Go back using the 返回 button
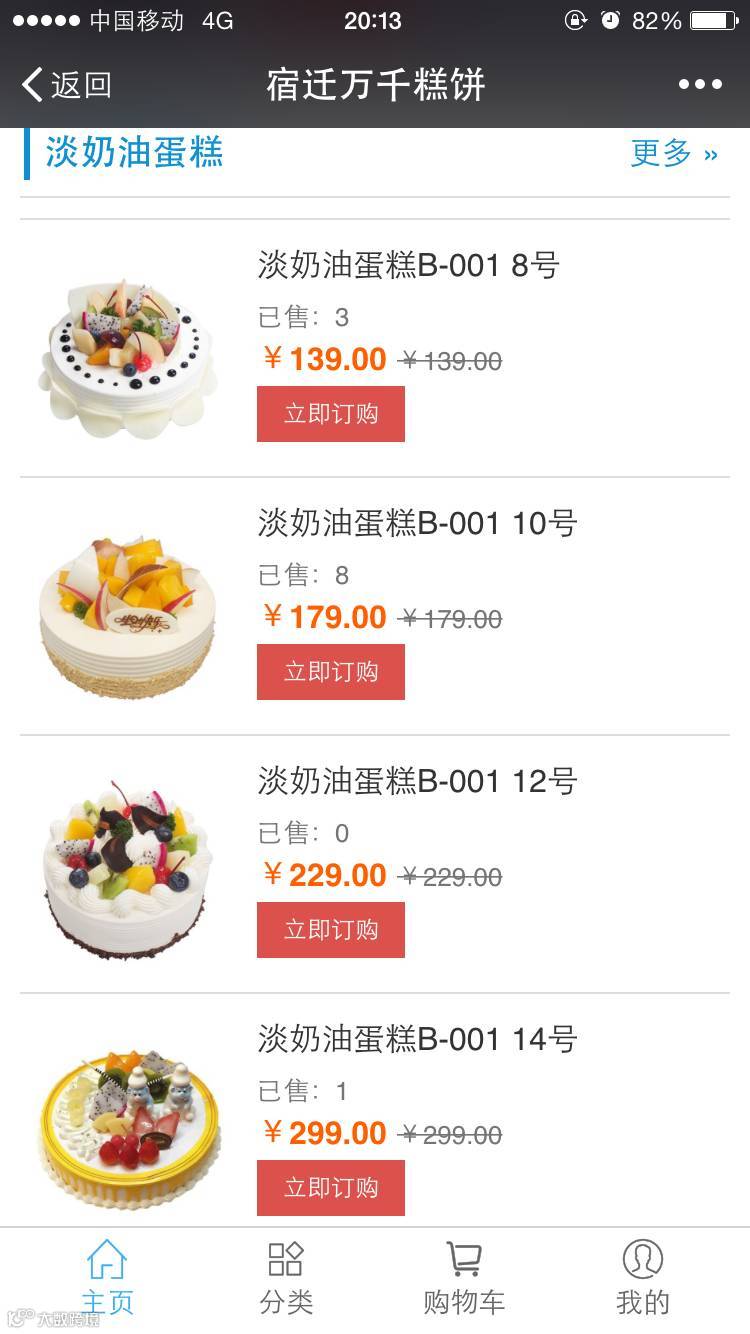This screenshot has width=750, height=1334. (x=66, y=85)
